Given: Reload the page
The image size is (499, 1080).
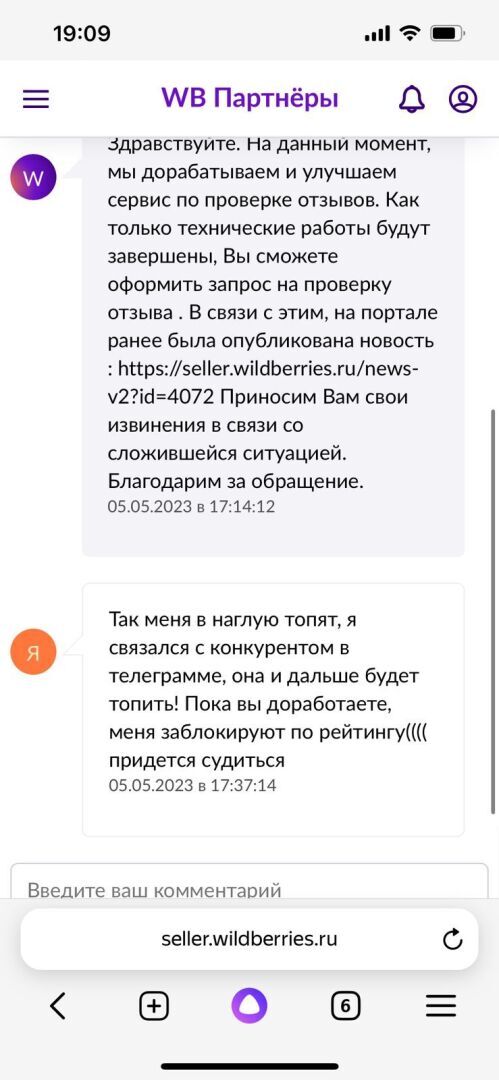Looking at the screenshot, I should (453, 939).
